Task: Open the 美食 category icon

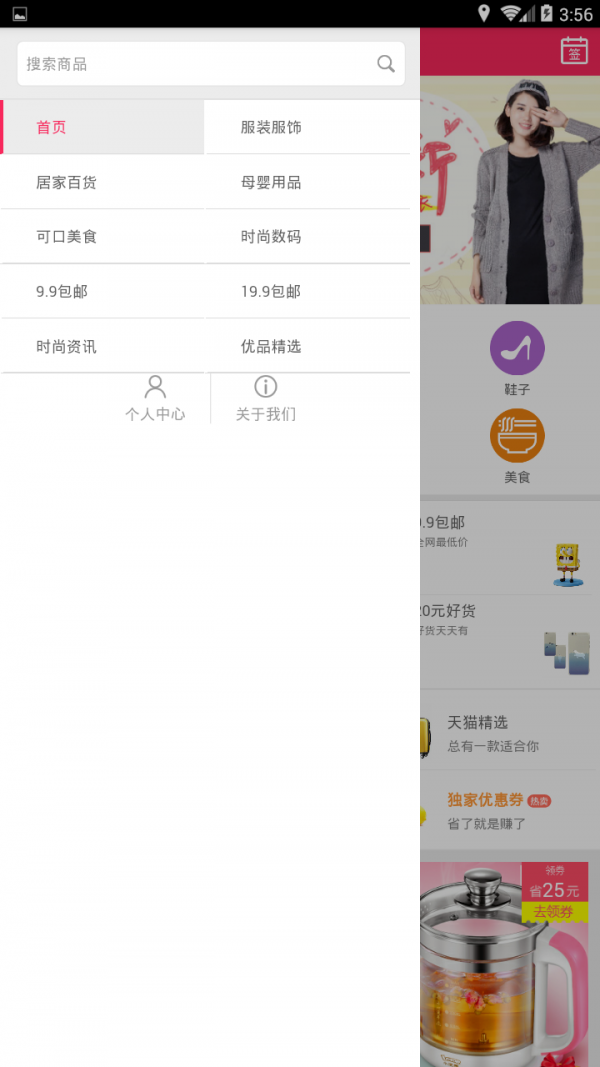Action: [517, 446]
